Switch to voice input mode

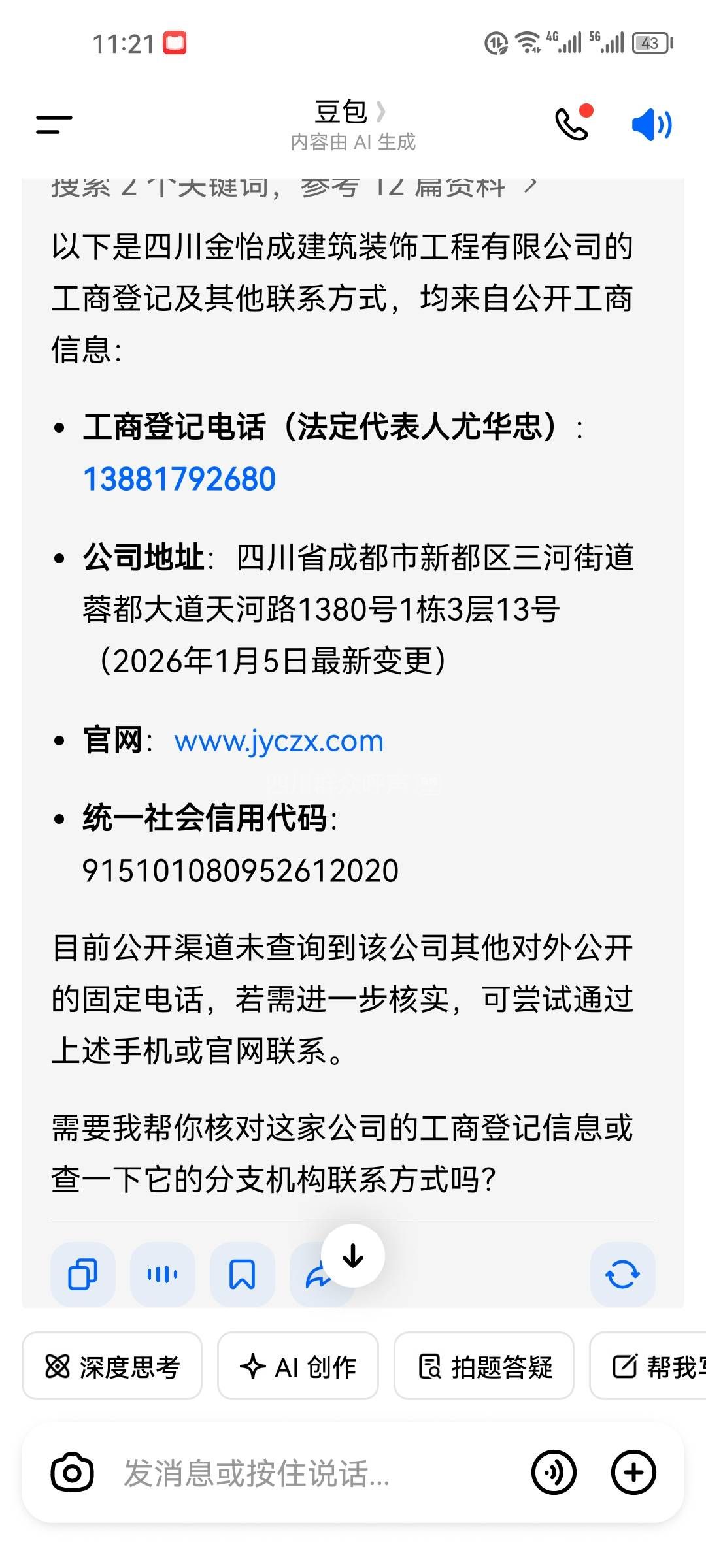(x=554, y=1473)
